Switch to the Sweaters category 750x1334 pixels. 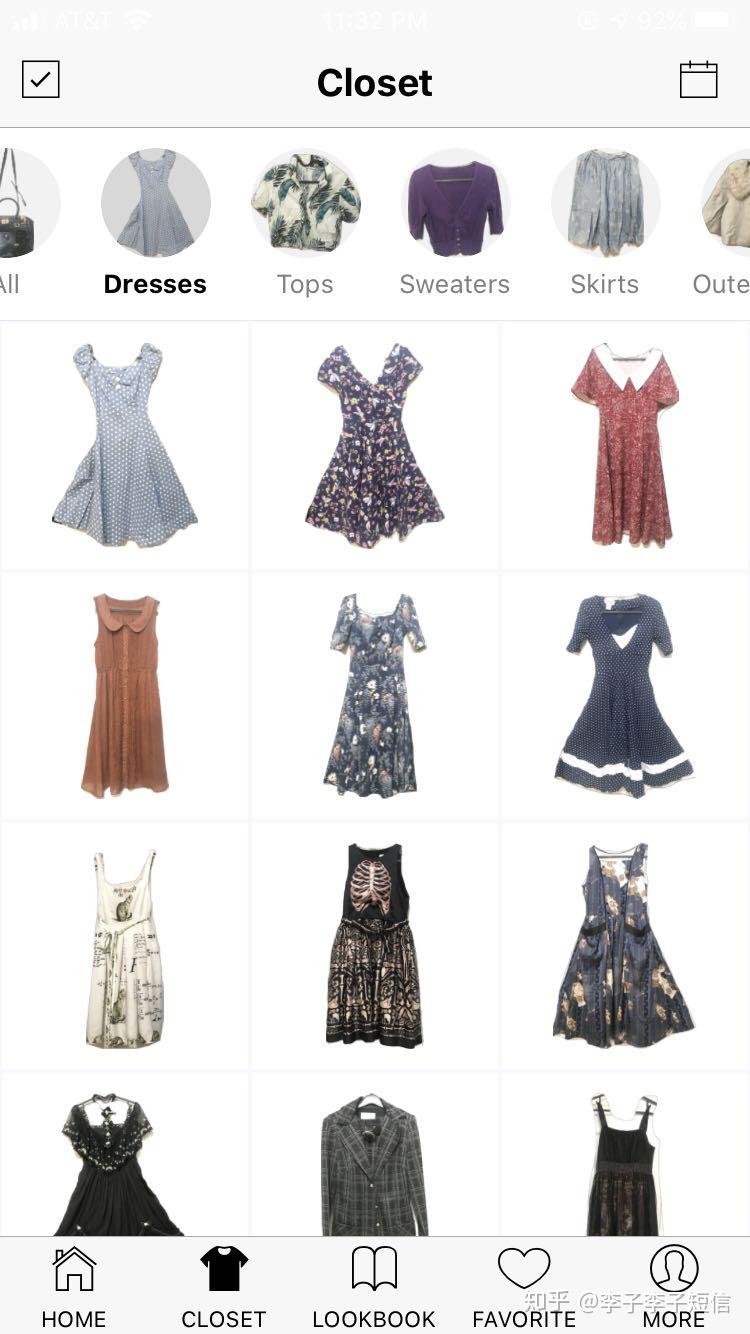(x=455, y=202)
